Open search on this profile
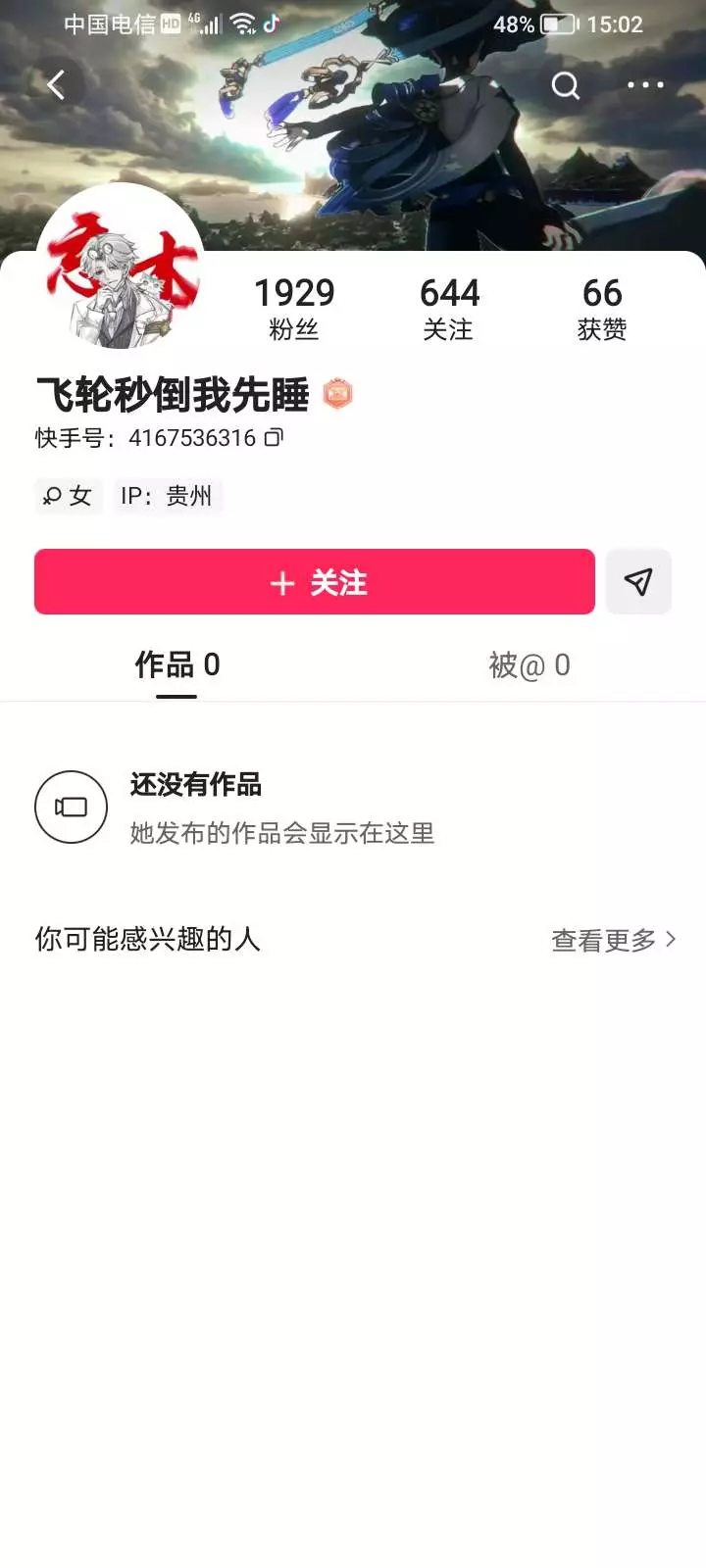Viewport: 706px width, 1568px height. click(566, 85)
